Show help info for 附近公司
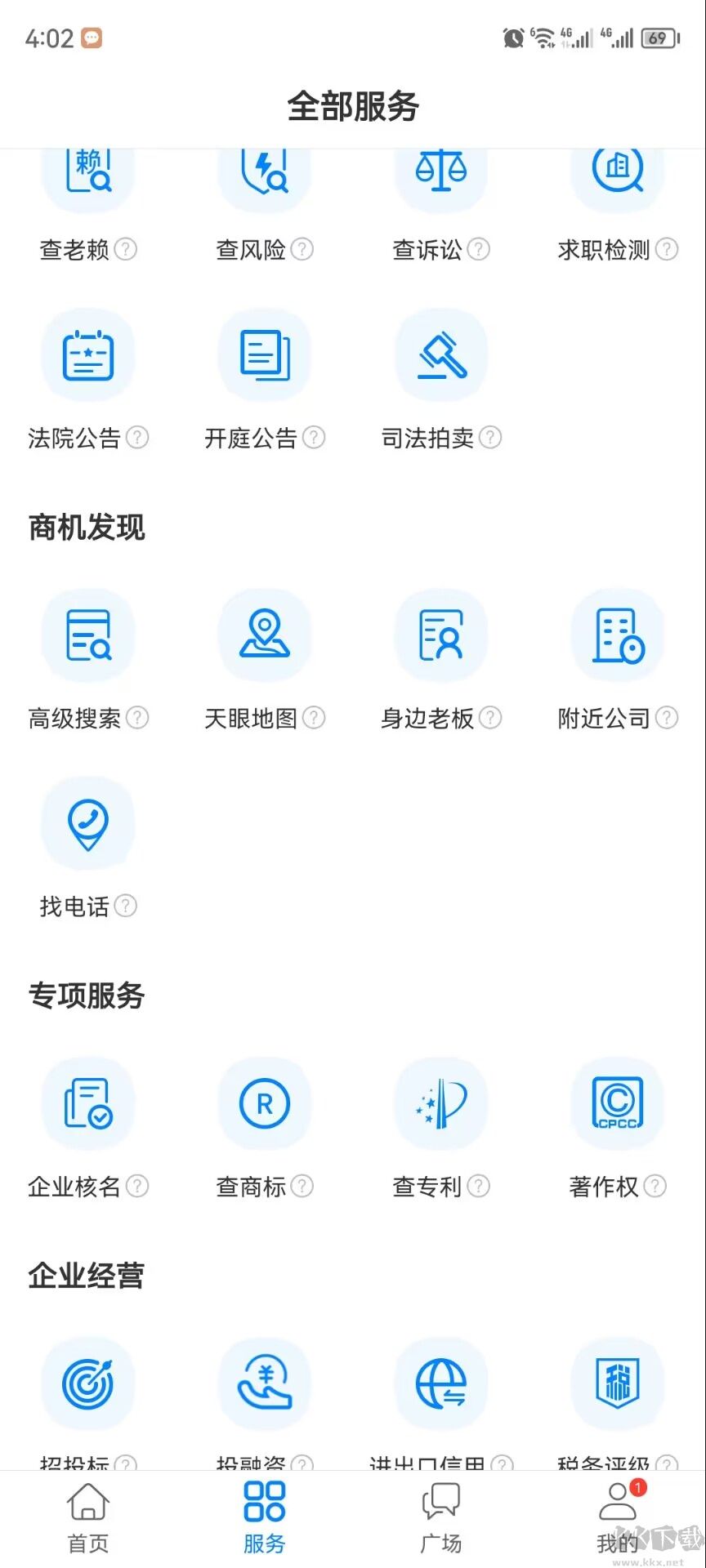This screenshot has width=706, height=1568. 668,719
